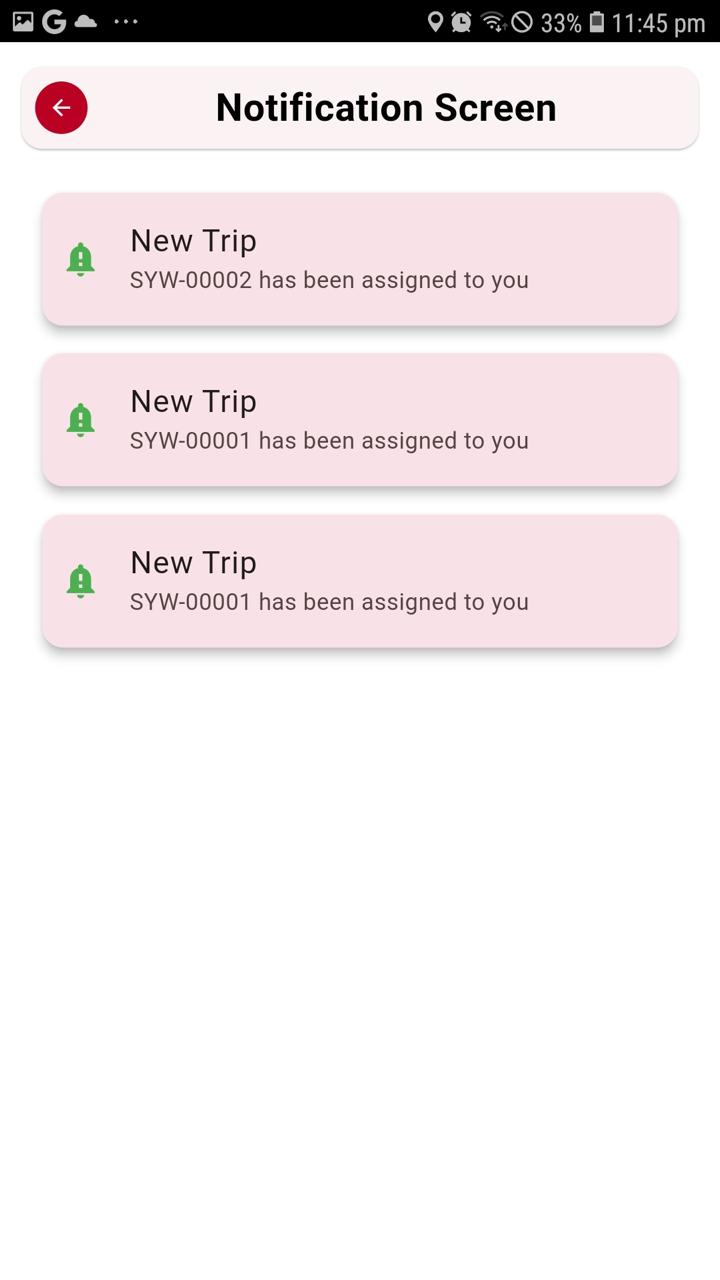Open the New Trip notification for SYW-00001

click(360, 420)
